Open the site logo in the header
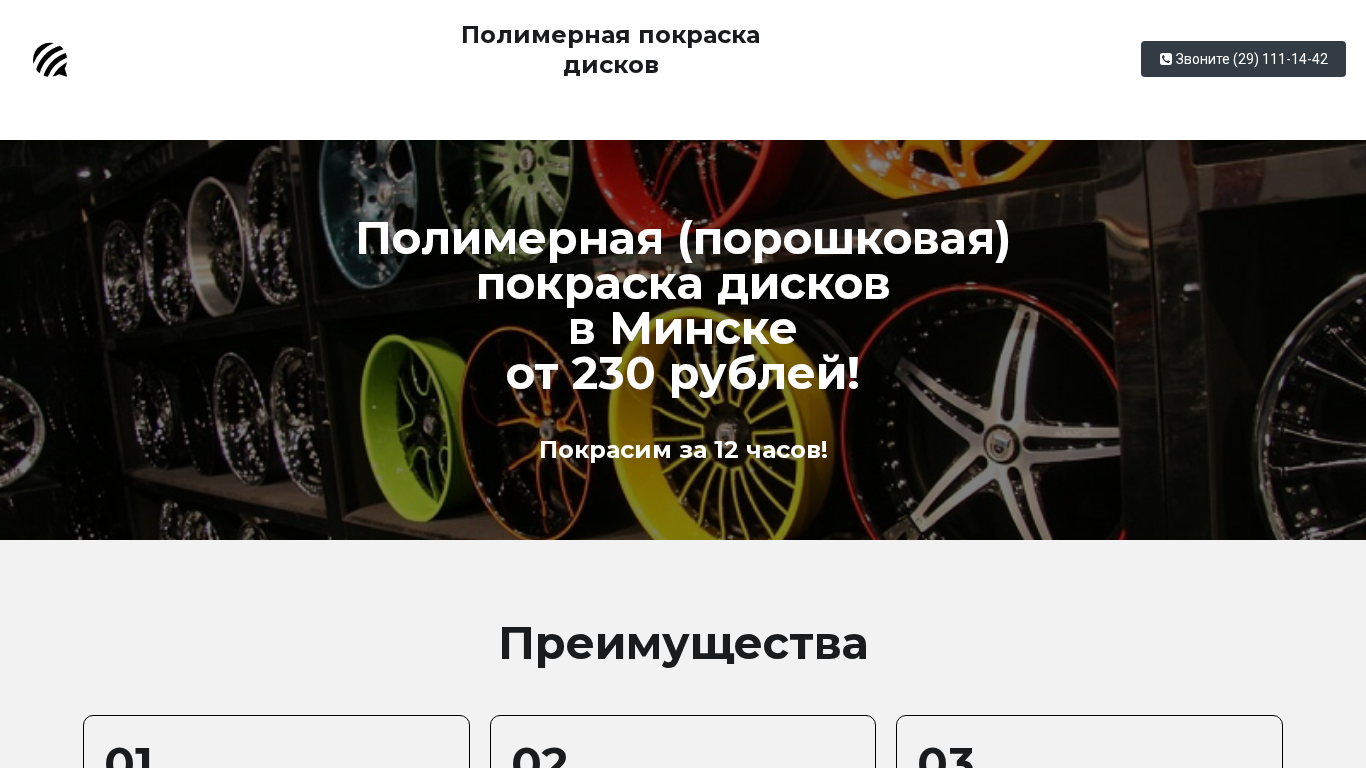This screenshot has width=1366, height=768. click(50, 60)
